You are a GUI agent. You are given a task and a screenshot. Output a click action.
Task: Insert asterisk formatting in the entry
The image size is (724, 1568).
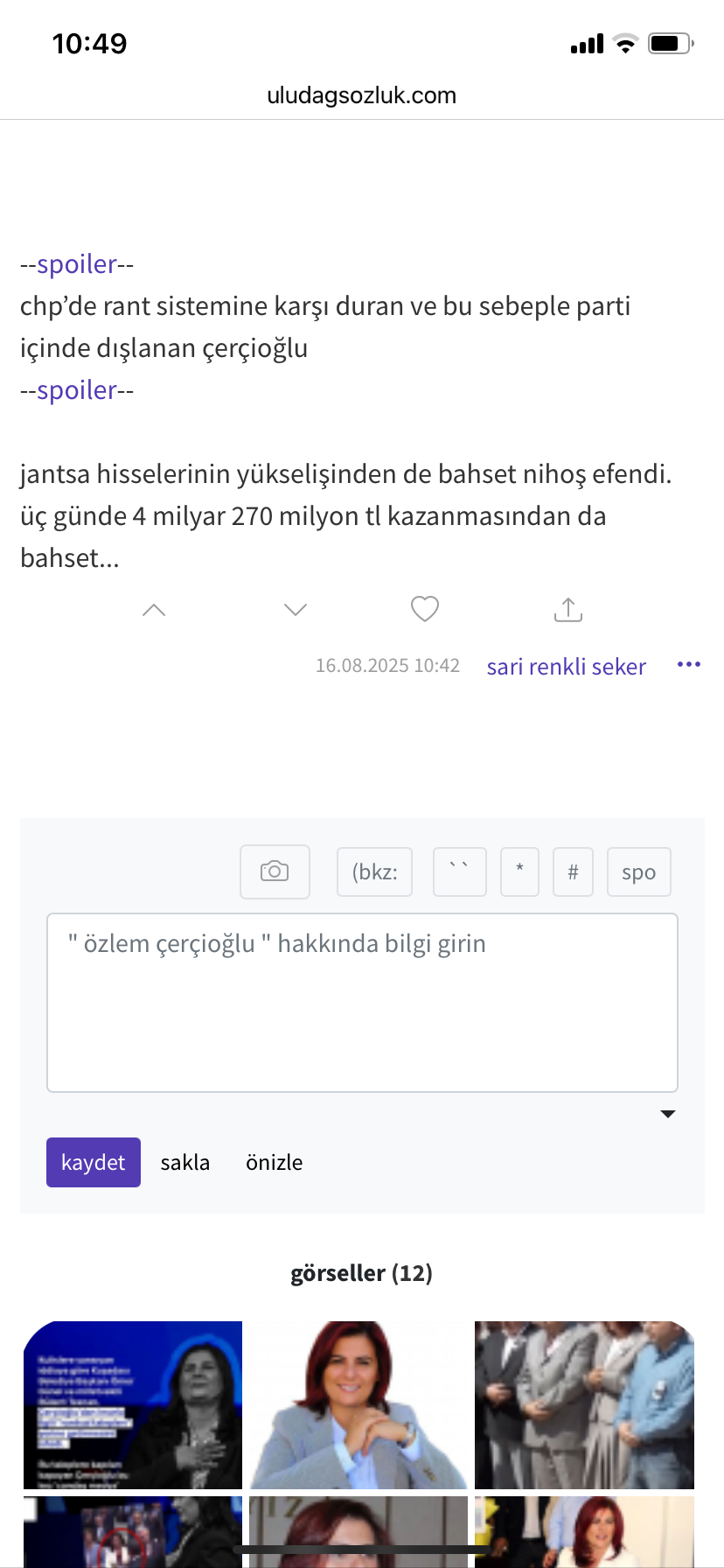(519, 872)
